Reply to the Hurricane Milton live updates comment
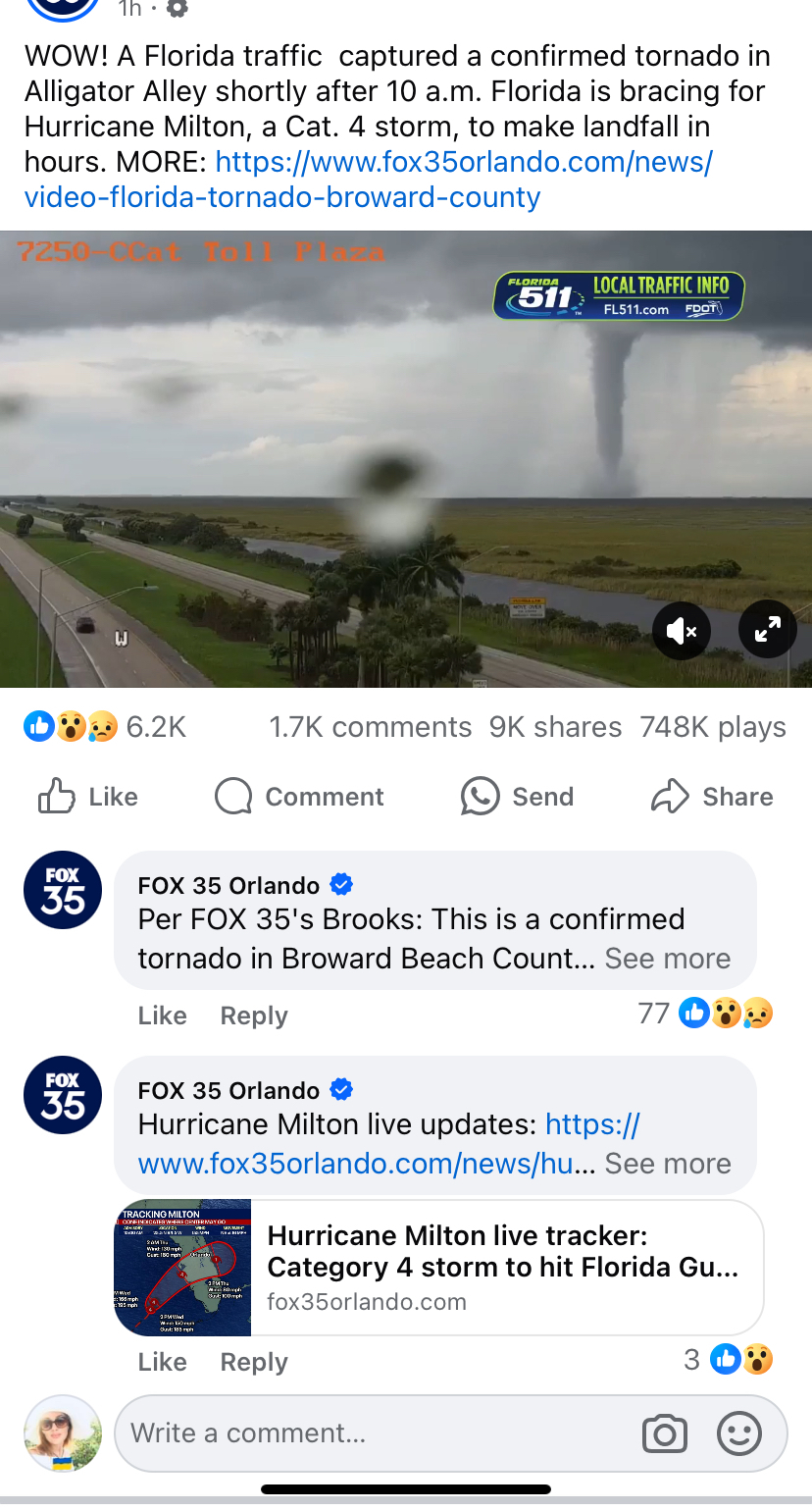The image size is (812, 1510). point(254,1362)
